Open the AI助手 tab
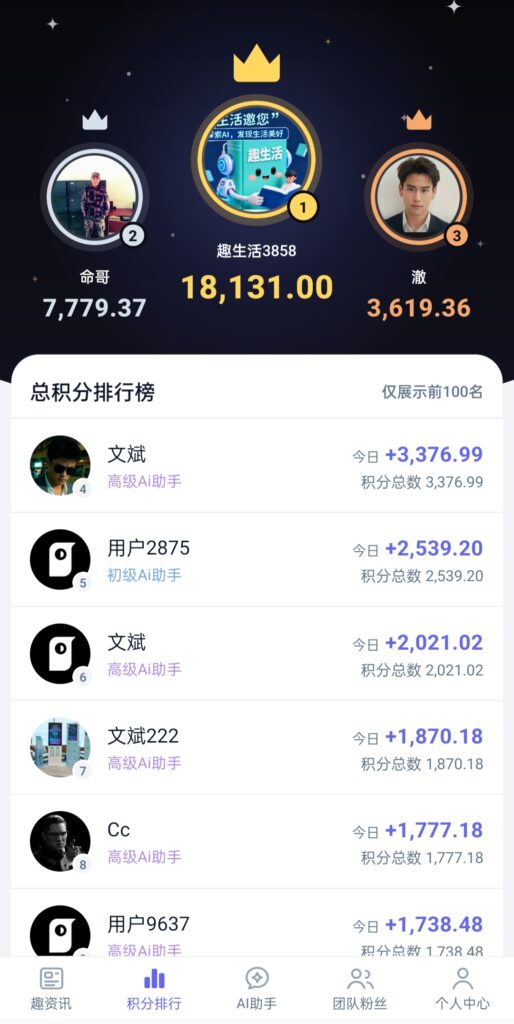 click(x=257, y=989)
